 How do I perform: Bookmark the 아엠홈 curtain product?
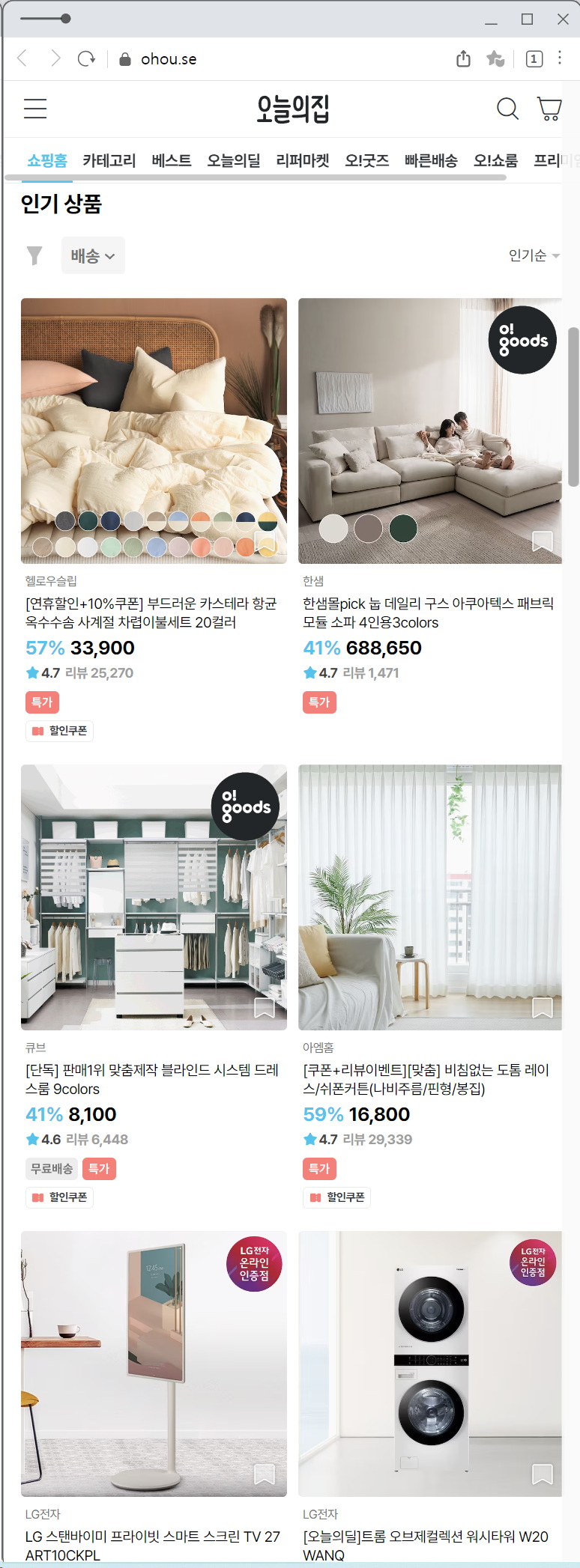click(542, 1007)
